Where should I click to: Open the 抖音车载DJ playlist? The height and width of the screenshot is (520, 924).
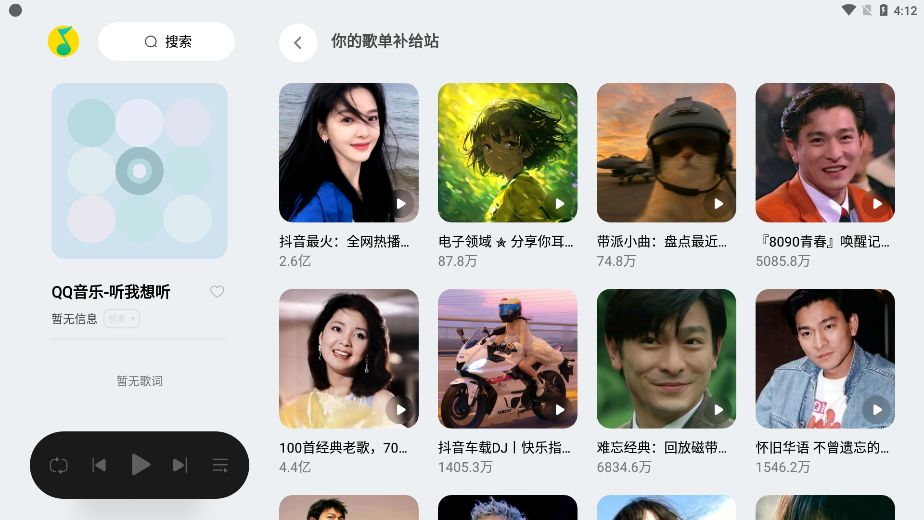point(507,359)
